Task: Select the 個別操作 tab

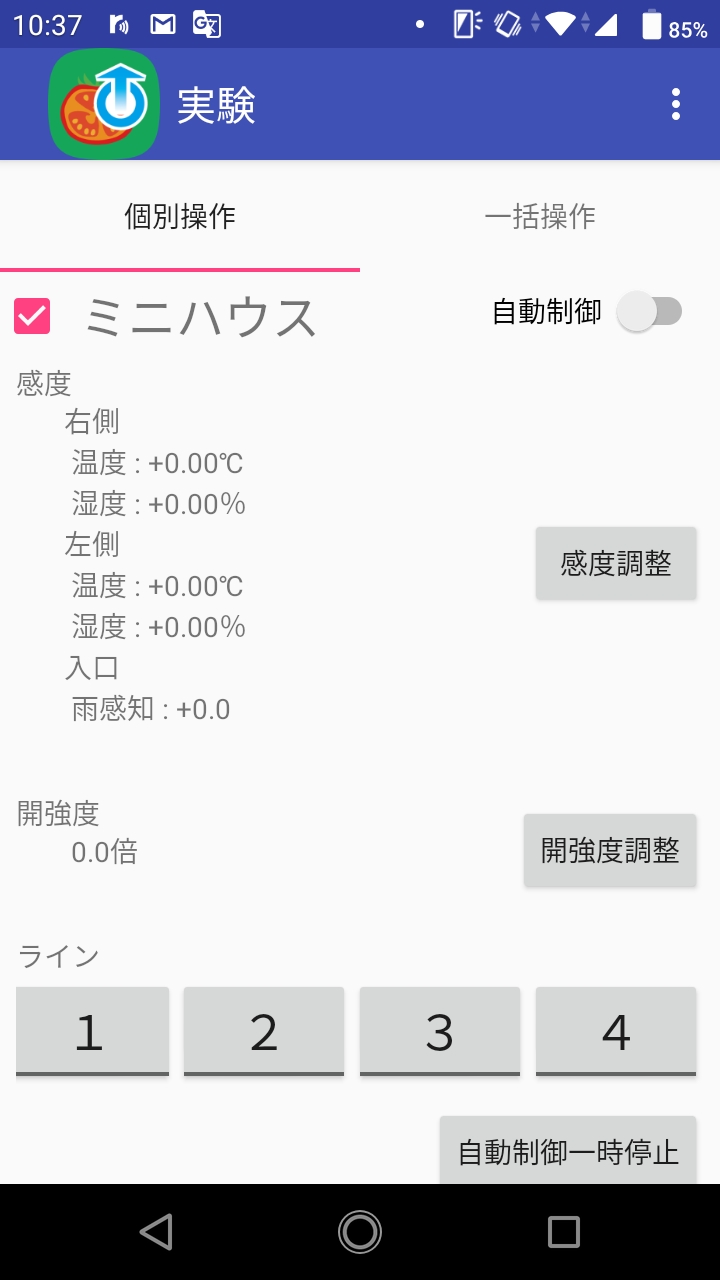Action: tap(180, 216)
